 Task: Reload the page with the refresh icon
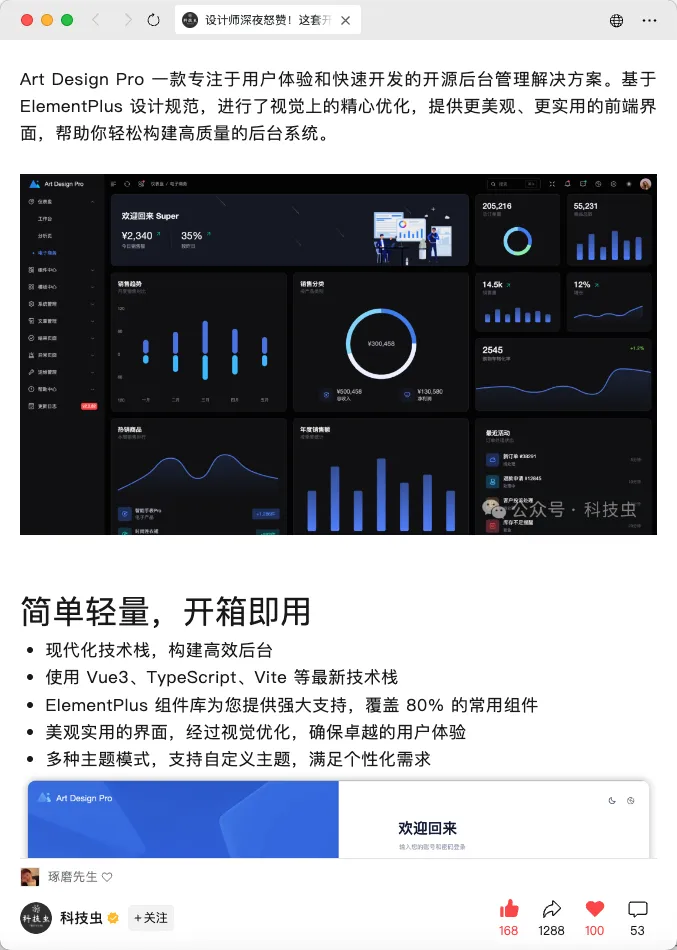click(x=153, y=20)
